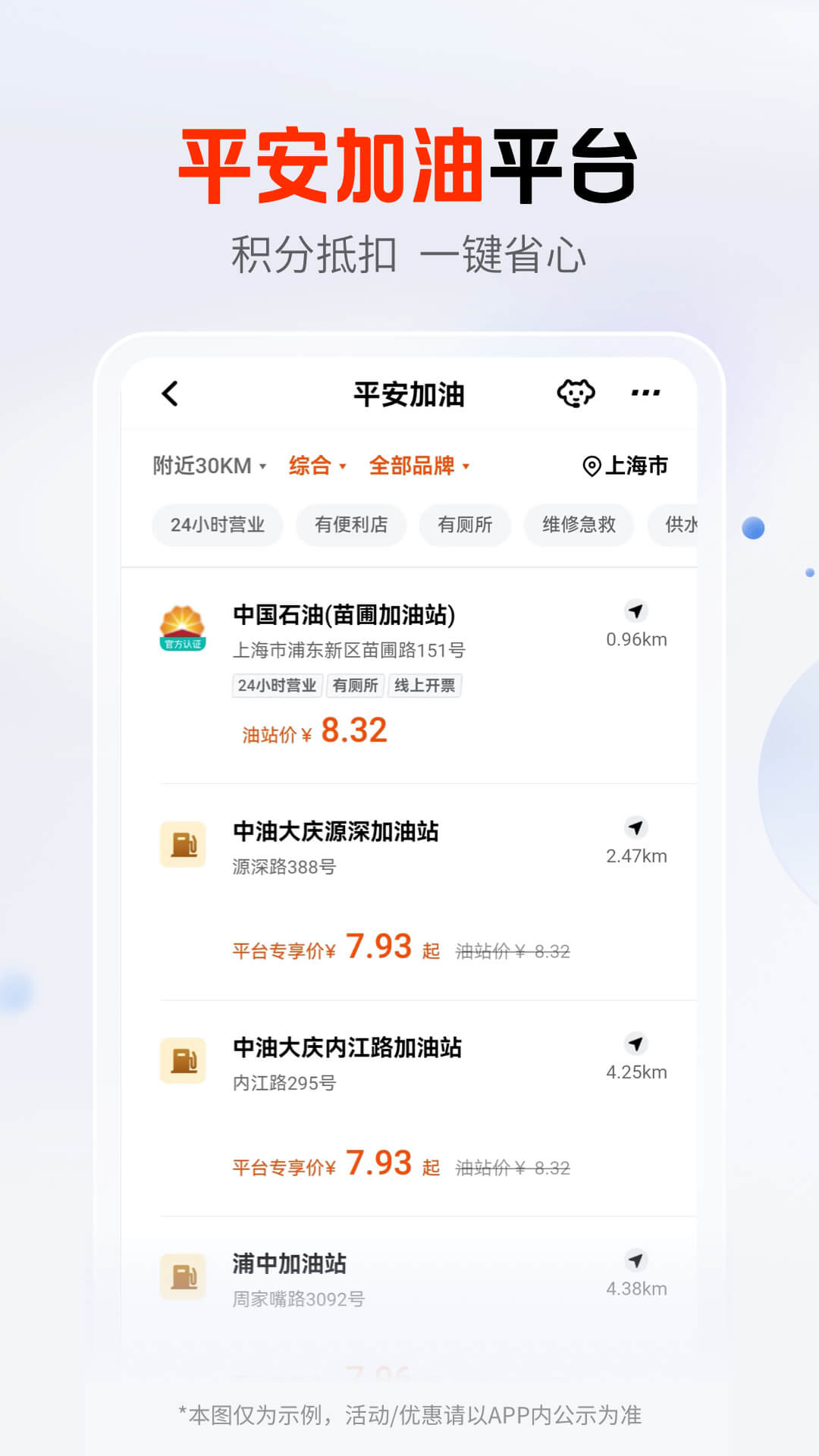Open 中国石油(苗圃加油站) station details
Image resolution: width=819 pixels, height=1456 pixels.
point(342,617)
